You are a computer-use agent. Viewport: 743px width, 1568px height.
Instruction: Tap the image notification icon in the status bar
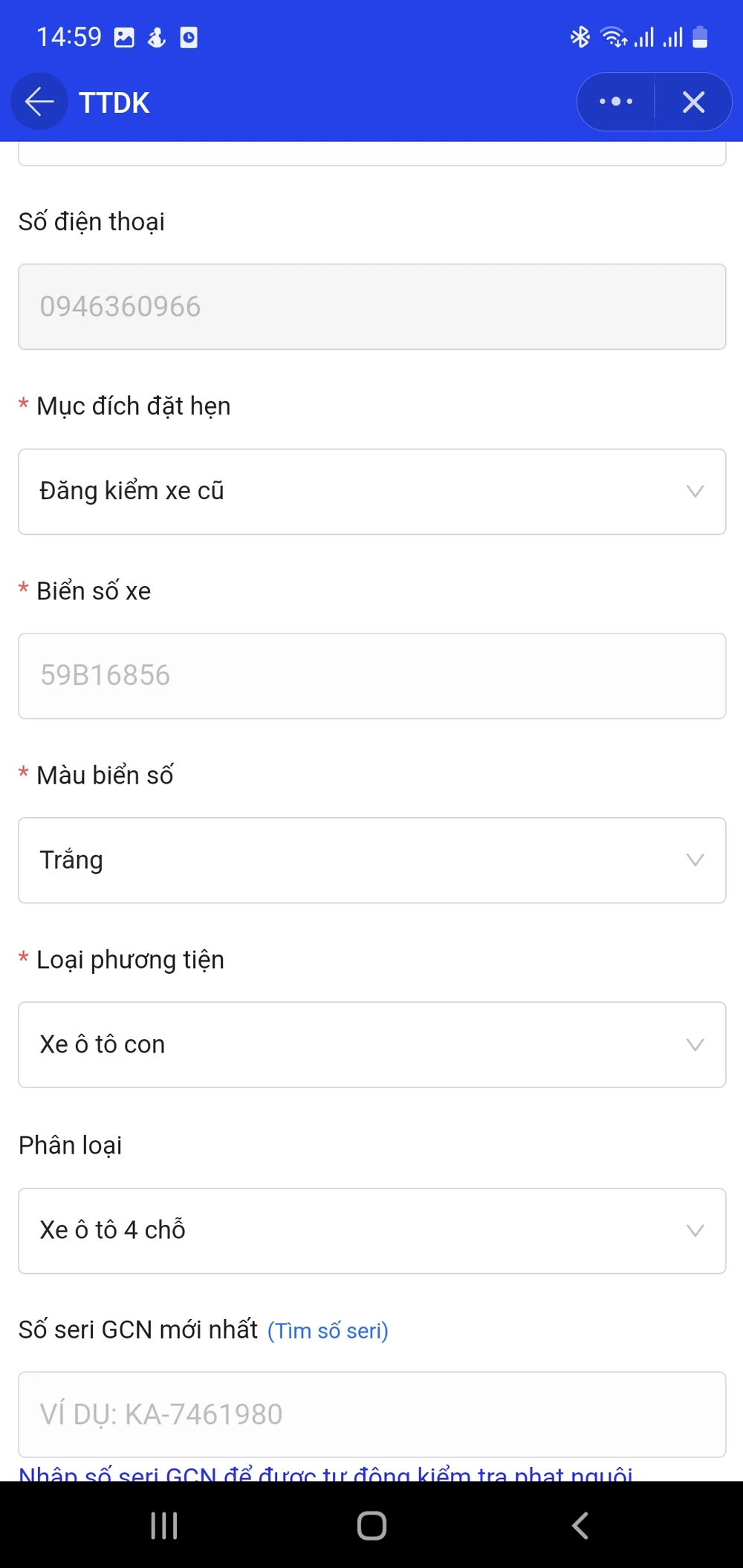(x=123, y=36)
